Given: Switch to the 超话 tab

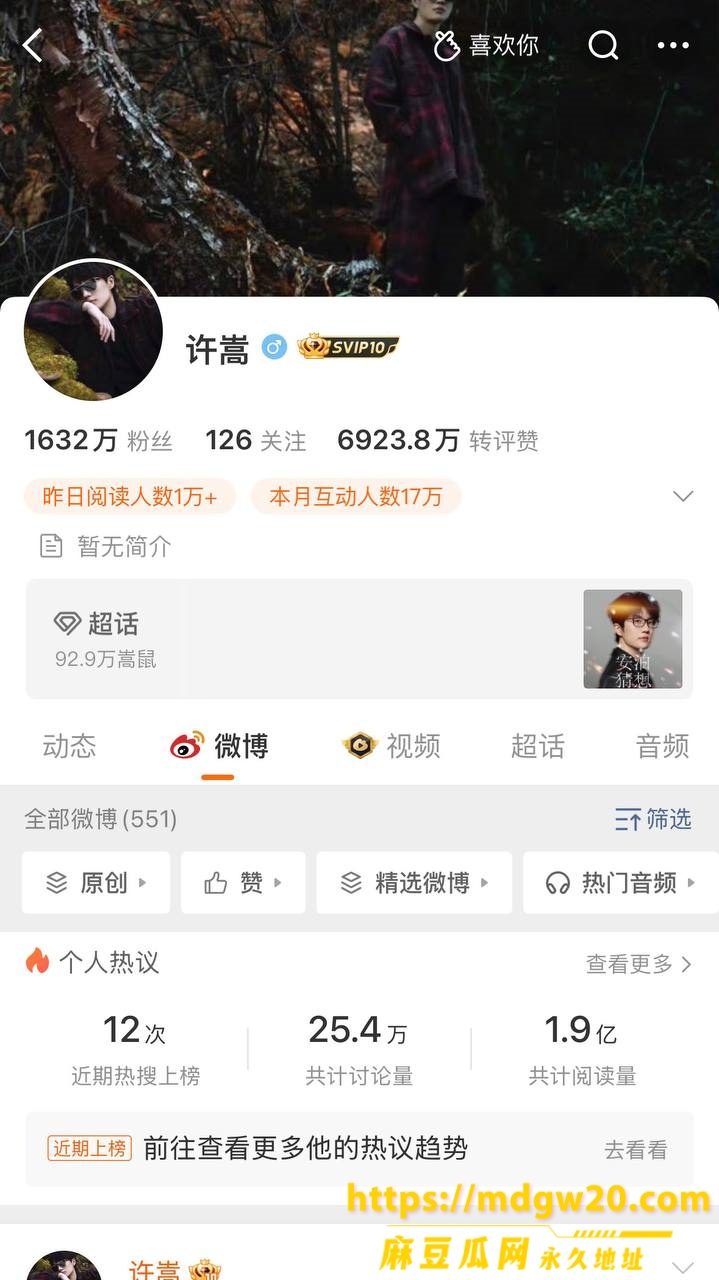Looking at the screenshot, I should [538, 746].
